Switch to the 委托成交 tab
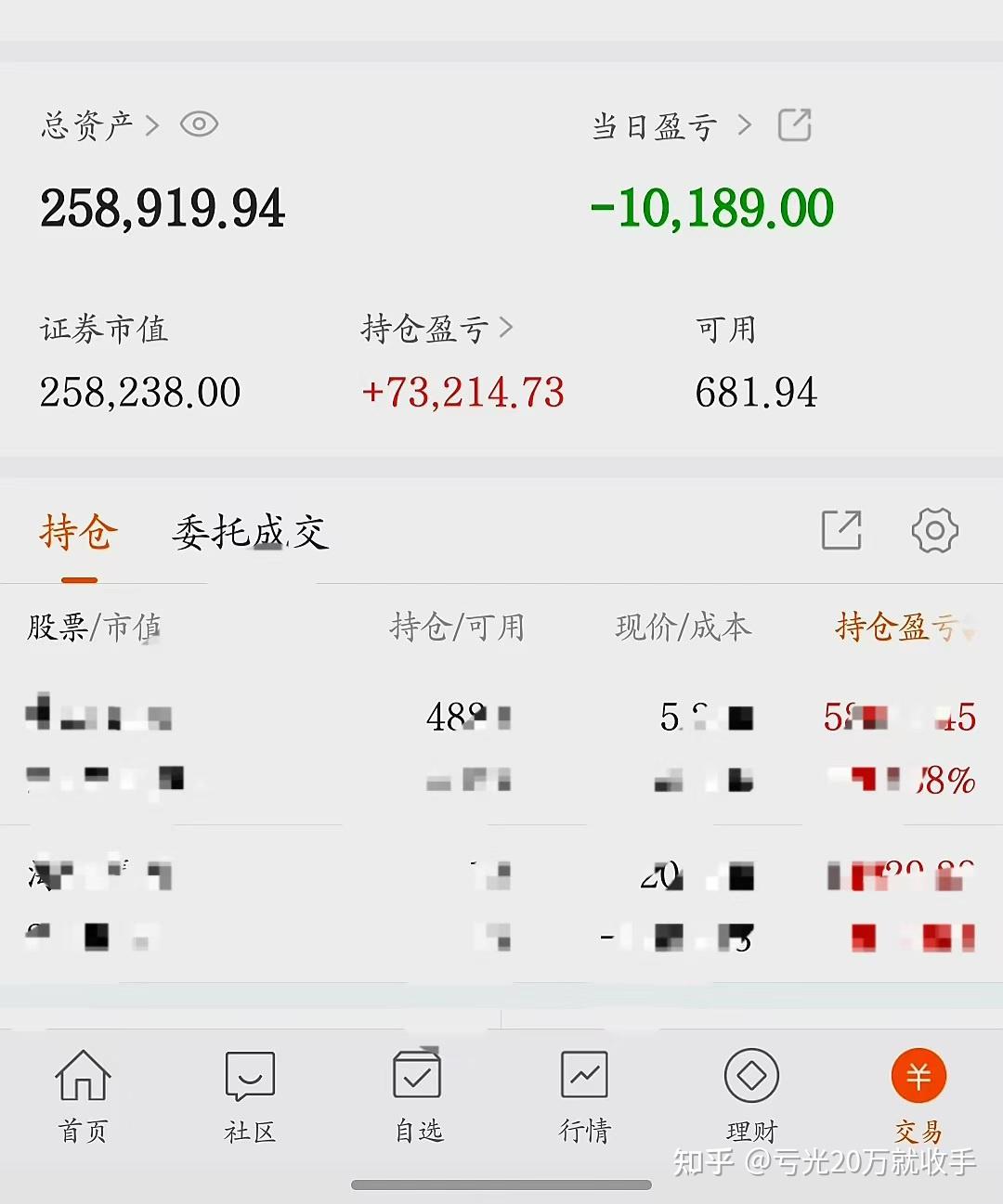This screenshot has width=1003, height=1204. pos(250,533)
